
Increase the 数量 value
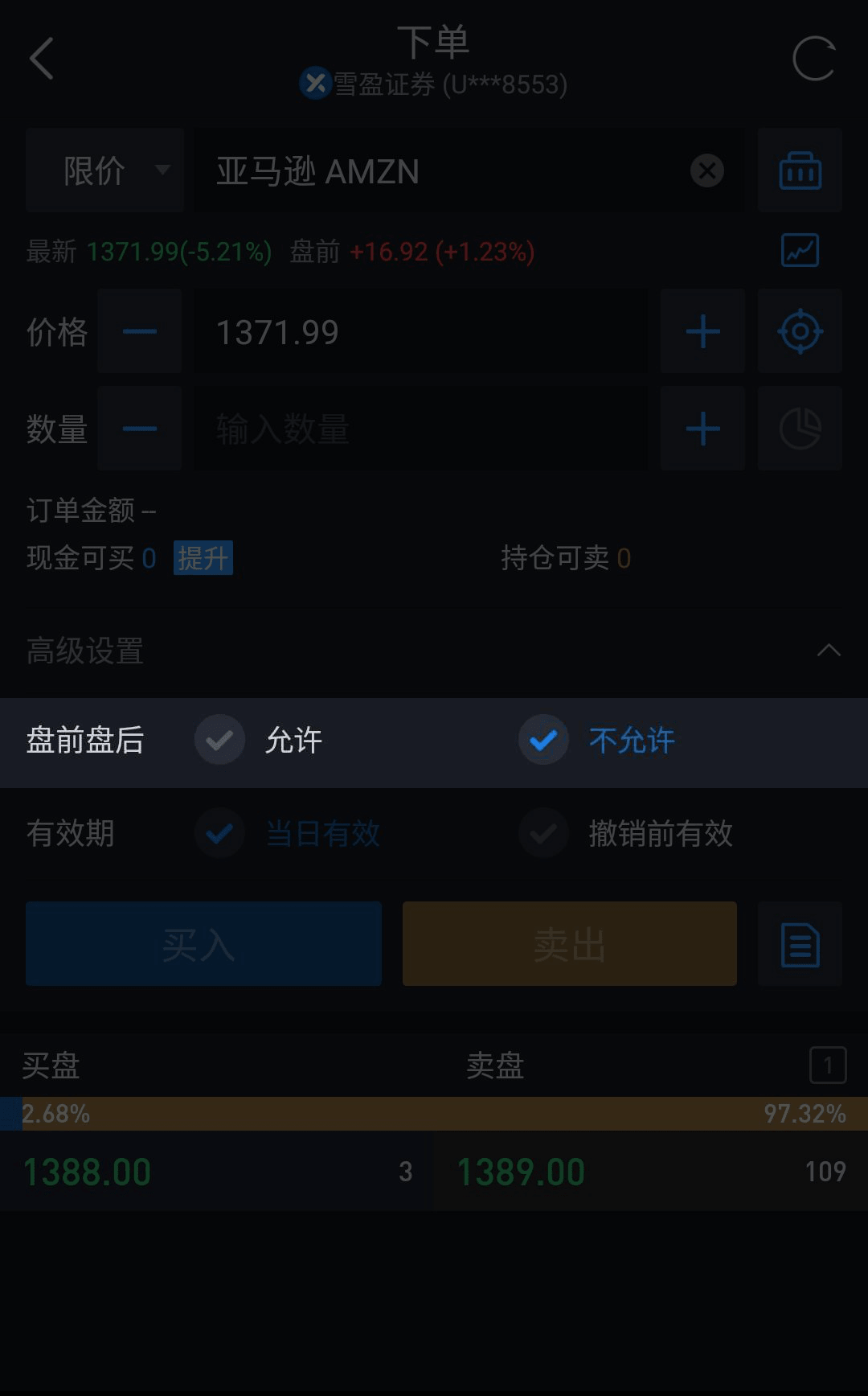pyautogui.click(x=702, y=429)
